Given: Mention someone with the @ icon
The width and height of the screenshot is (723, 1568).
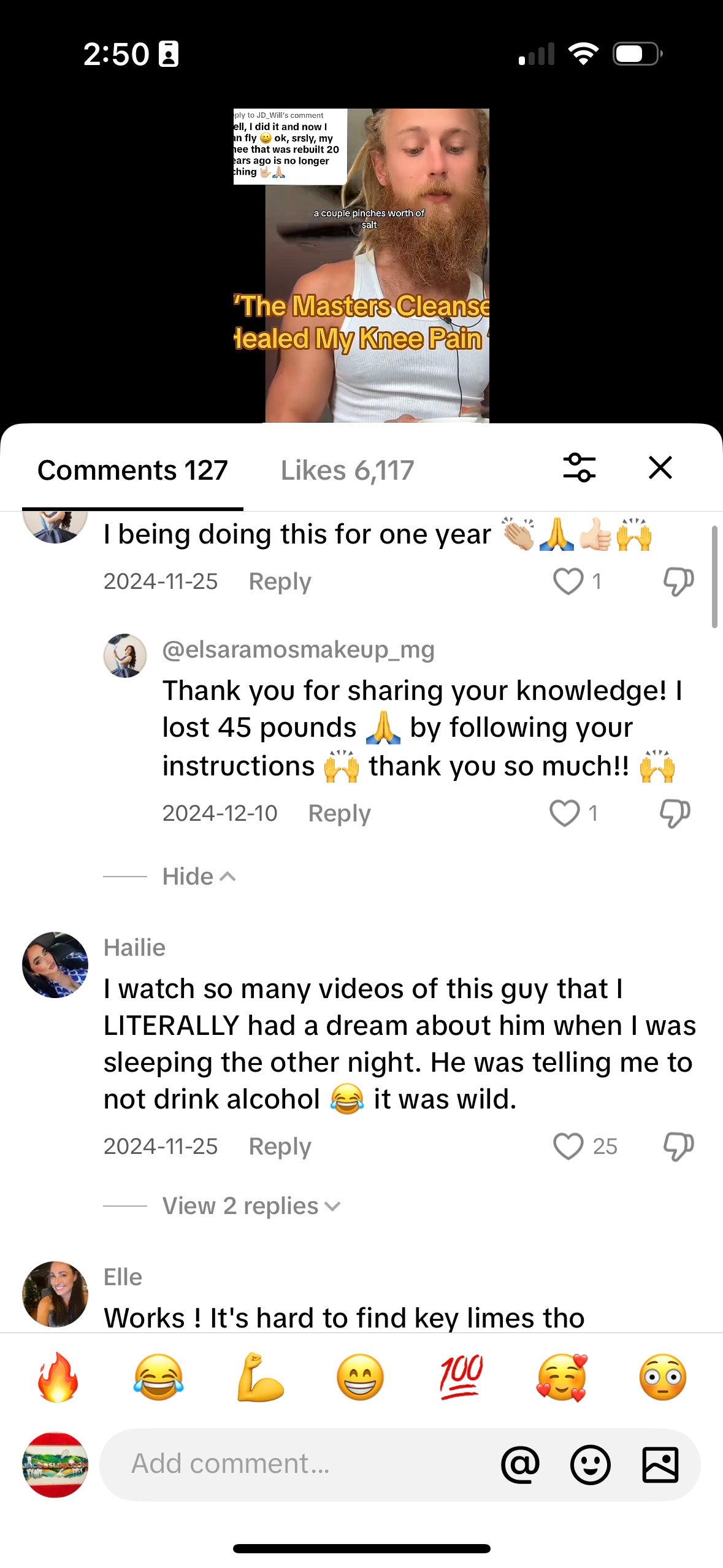Looking at the screenshot, I should (520, 1465).
